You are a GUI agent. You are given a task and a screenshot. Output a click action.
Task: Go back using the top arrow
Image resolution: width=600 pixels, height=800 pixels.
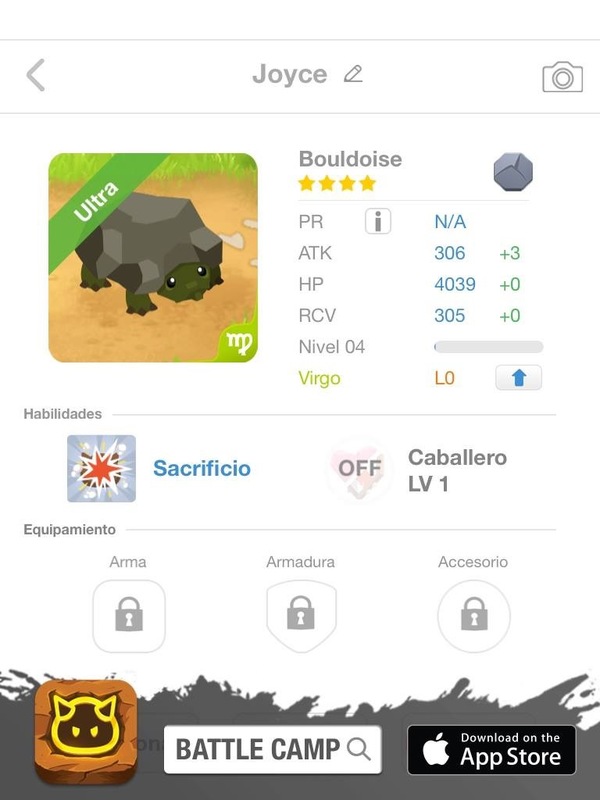click(x=36, y=75)
